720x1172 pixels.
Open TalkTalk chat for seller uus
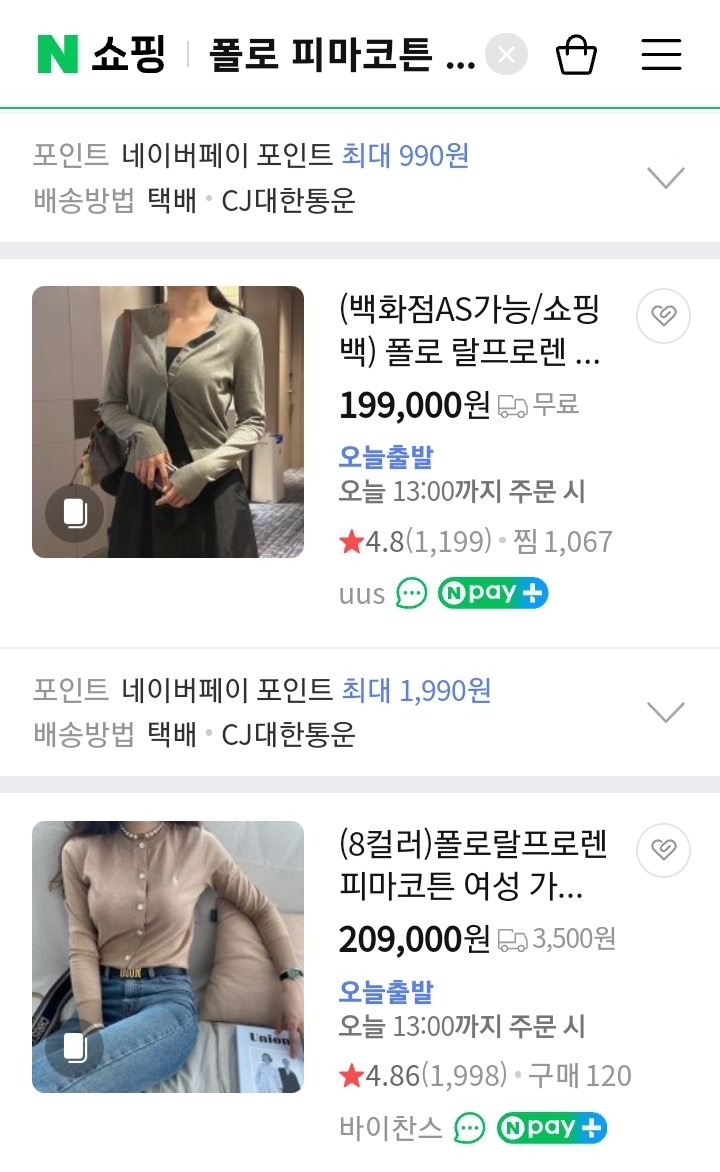[x=409, y=592]
